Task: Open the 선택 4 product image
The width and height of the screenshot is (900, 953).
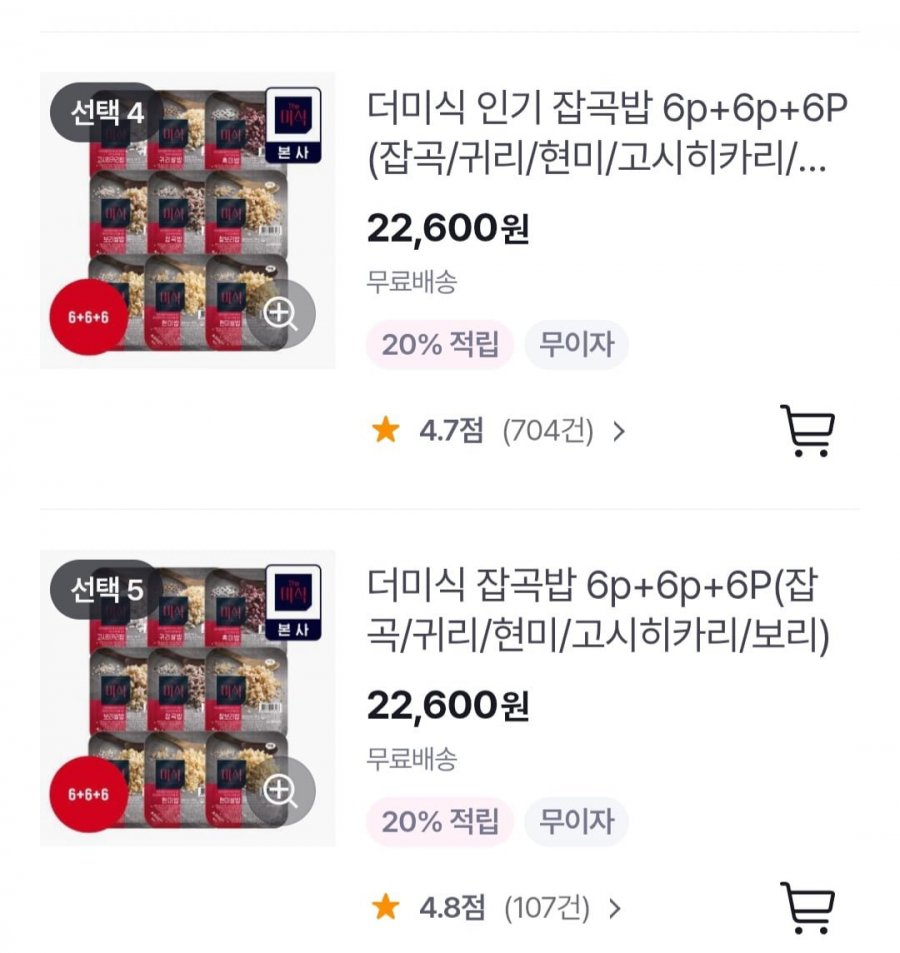Action: pyautogui.click(x=187, y=220)
